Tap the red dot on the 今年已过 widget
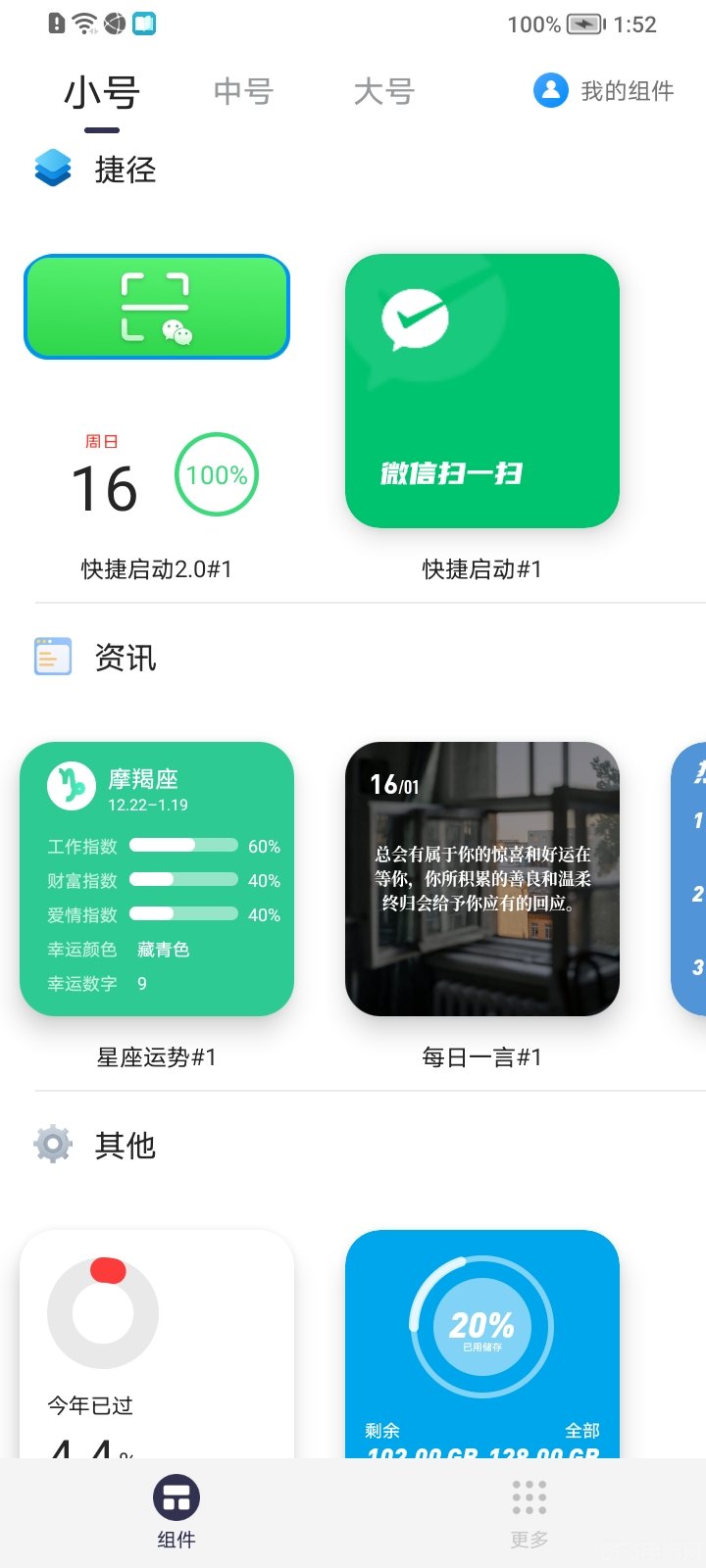This screenshot has height=1568, width=706. point(108,1271)
